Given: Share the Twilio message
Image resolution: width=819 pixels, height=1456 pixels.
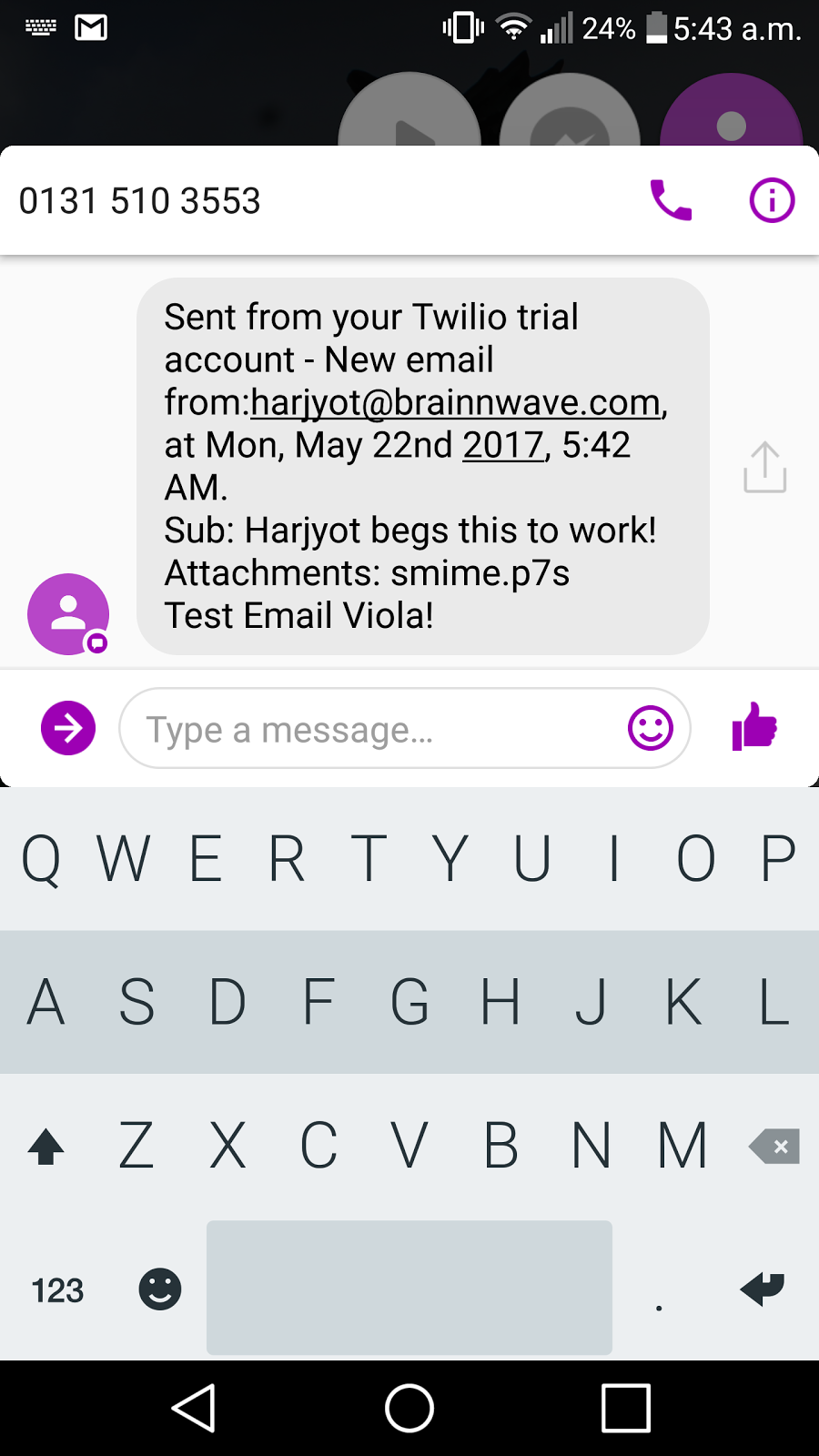Looking at the screenshot, I should pos(764,468).
